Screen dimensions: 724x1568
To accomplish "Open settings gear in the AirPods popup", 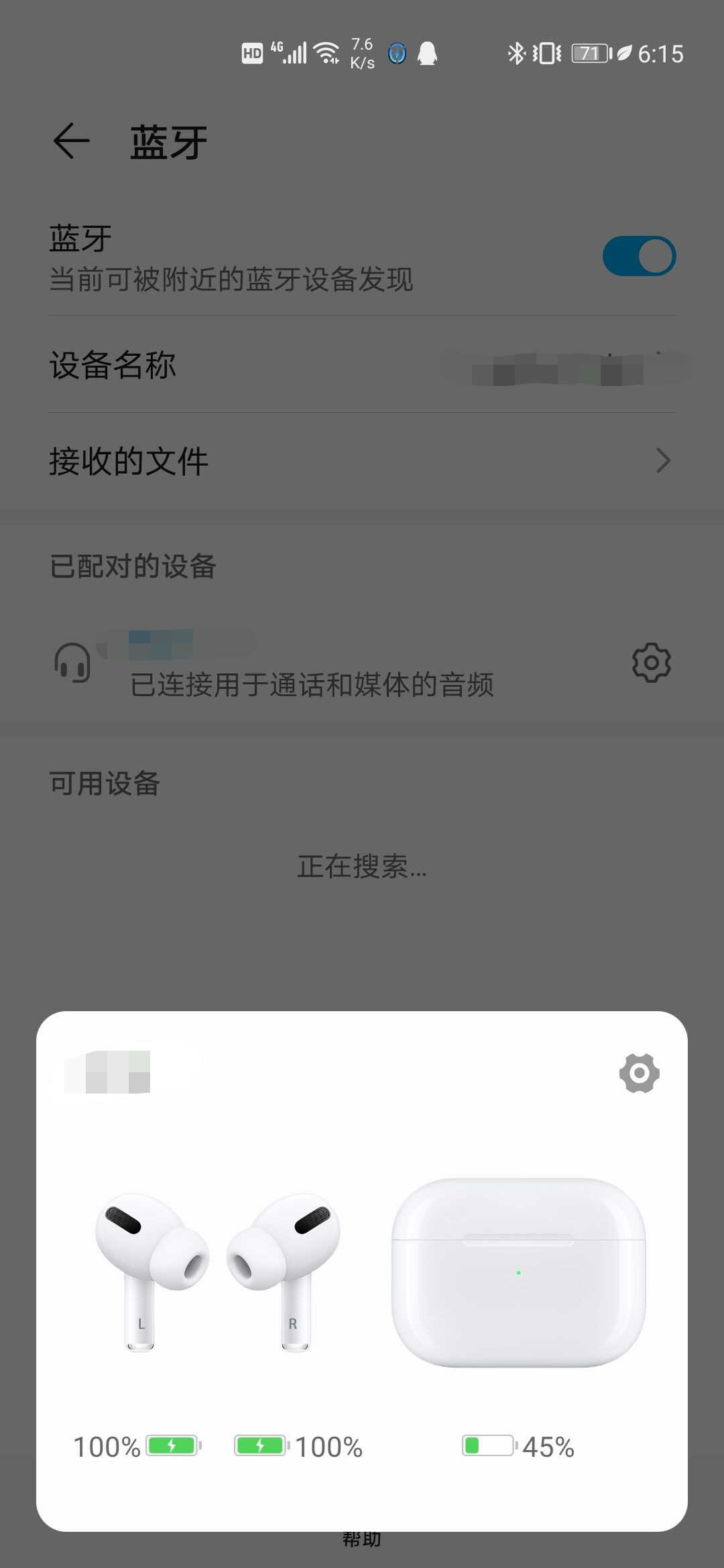I will pyautogui.click(x=639, y=1073).
